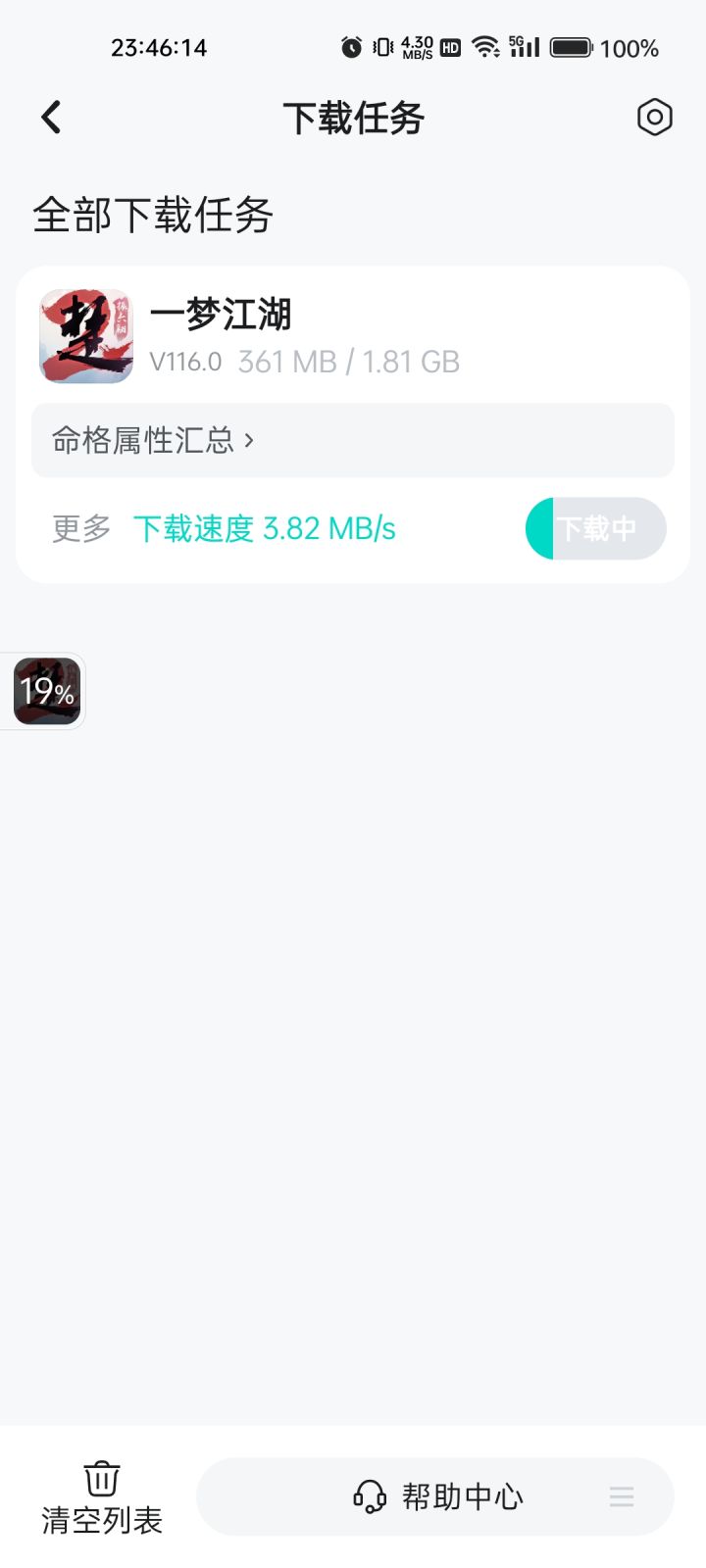The width and height of the screenshot is (706, 1568).
Task: Open 帮助中心 help center
Action: [439, 1496]
